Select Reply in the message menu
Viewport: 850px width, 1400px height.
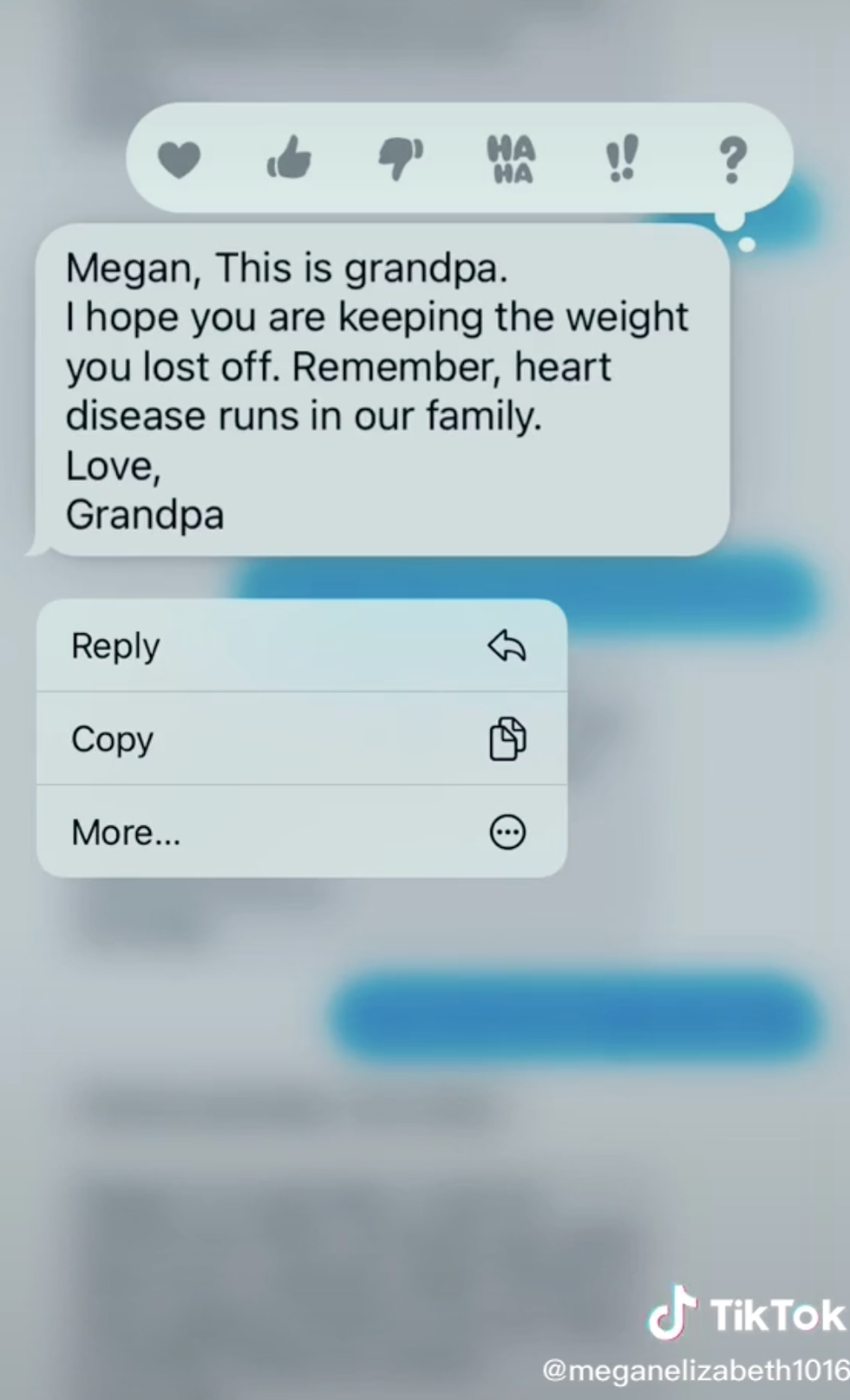click(x=301, y=646)
